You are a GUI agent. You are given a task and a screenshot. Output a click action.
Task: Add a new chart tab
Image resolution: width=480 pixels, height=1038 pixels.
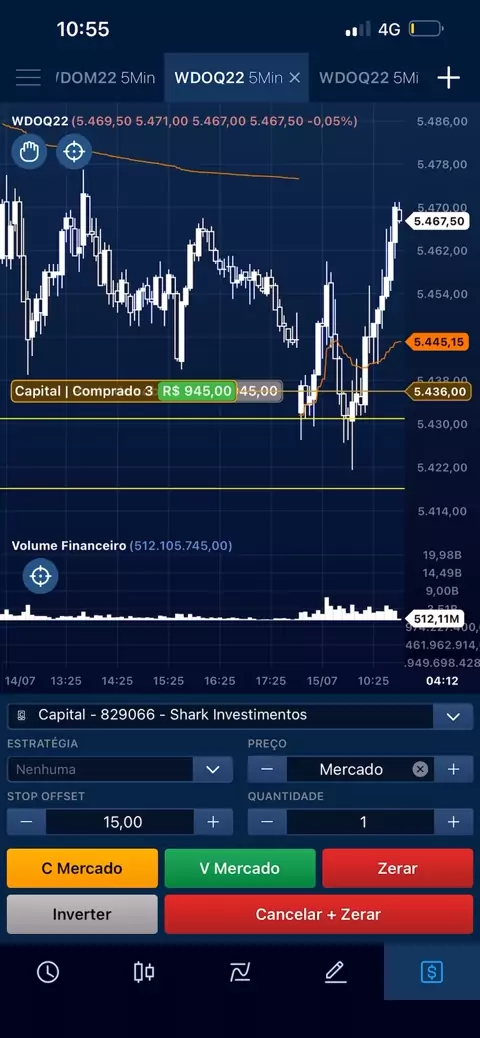tap(448, 78)
